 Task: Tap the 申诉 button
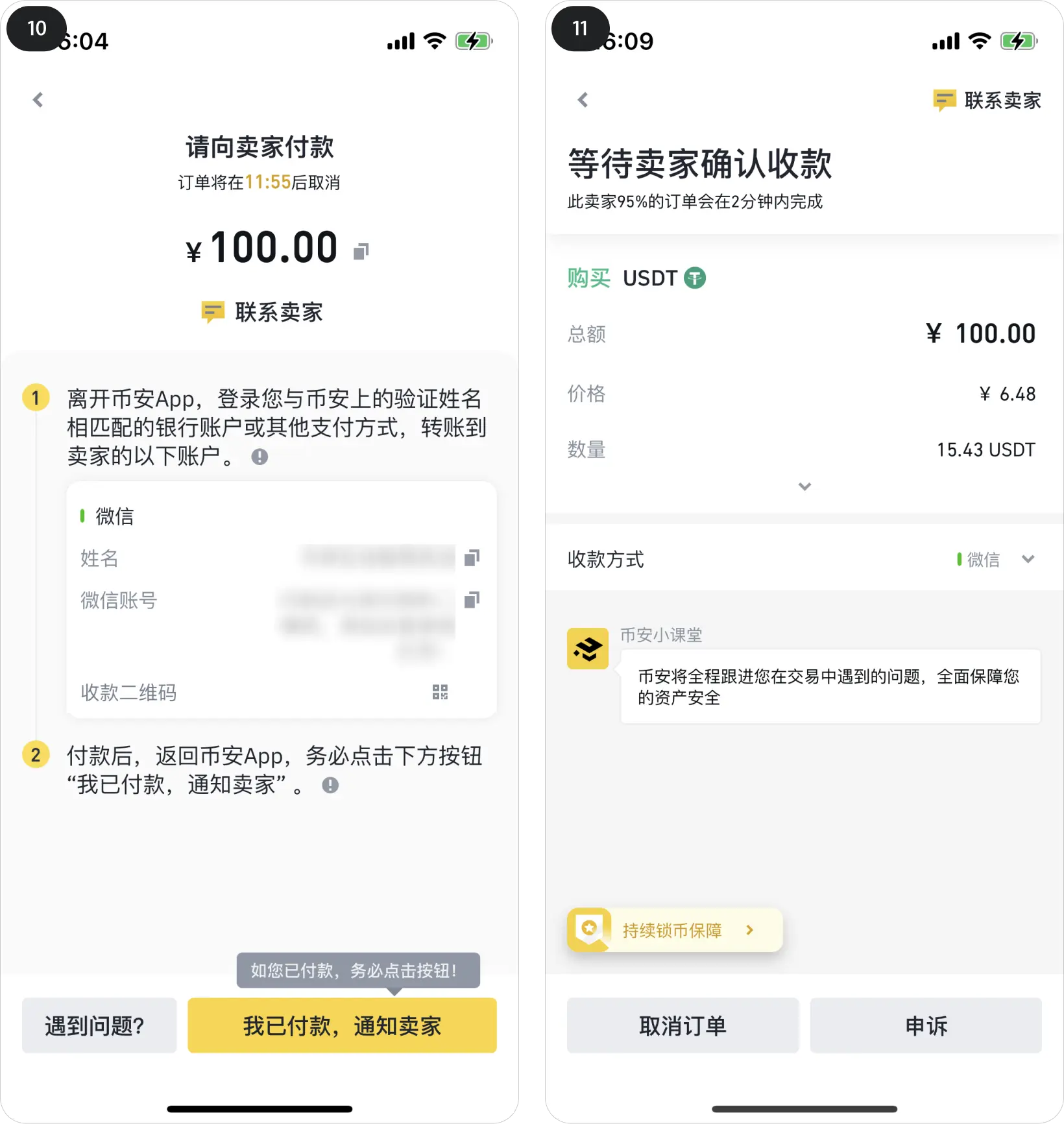tap(926, 1025)
